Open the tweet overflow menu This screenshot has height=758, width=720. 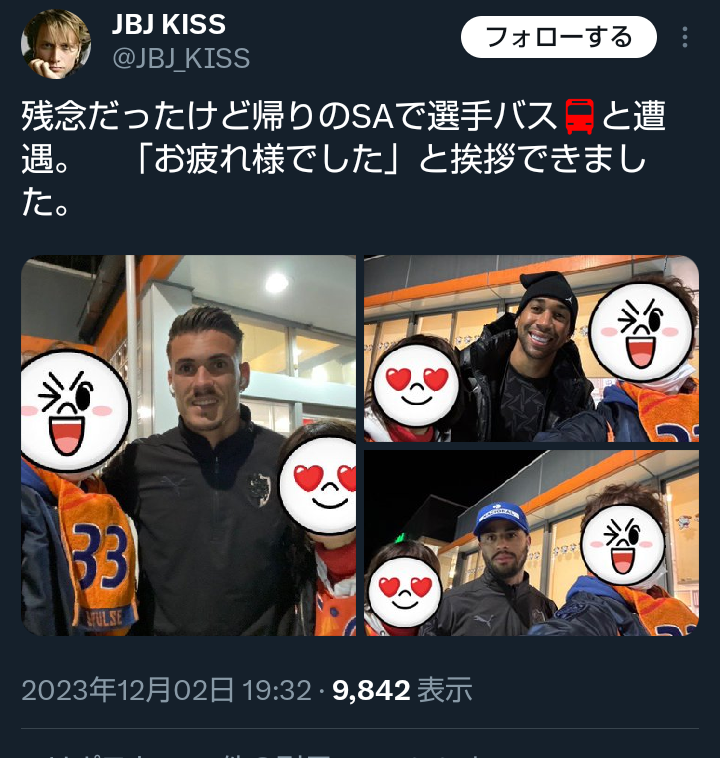pyautogui.click(x=685, y=38)
